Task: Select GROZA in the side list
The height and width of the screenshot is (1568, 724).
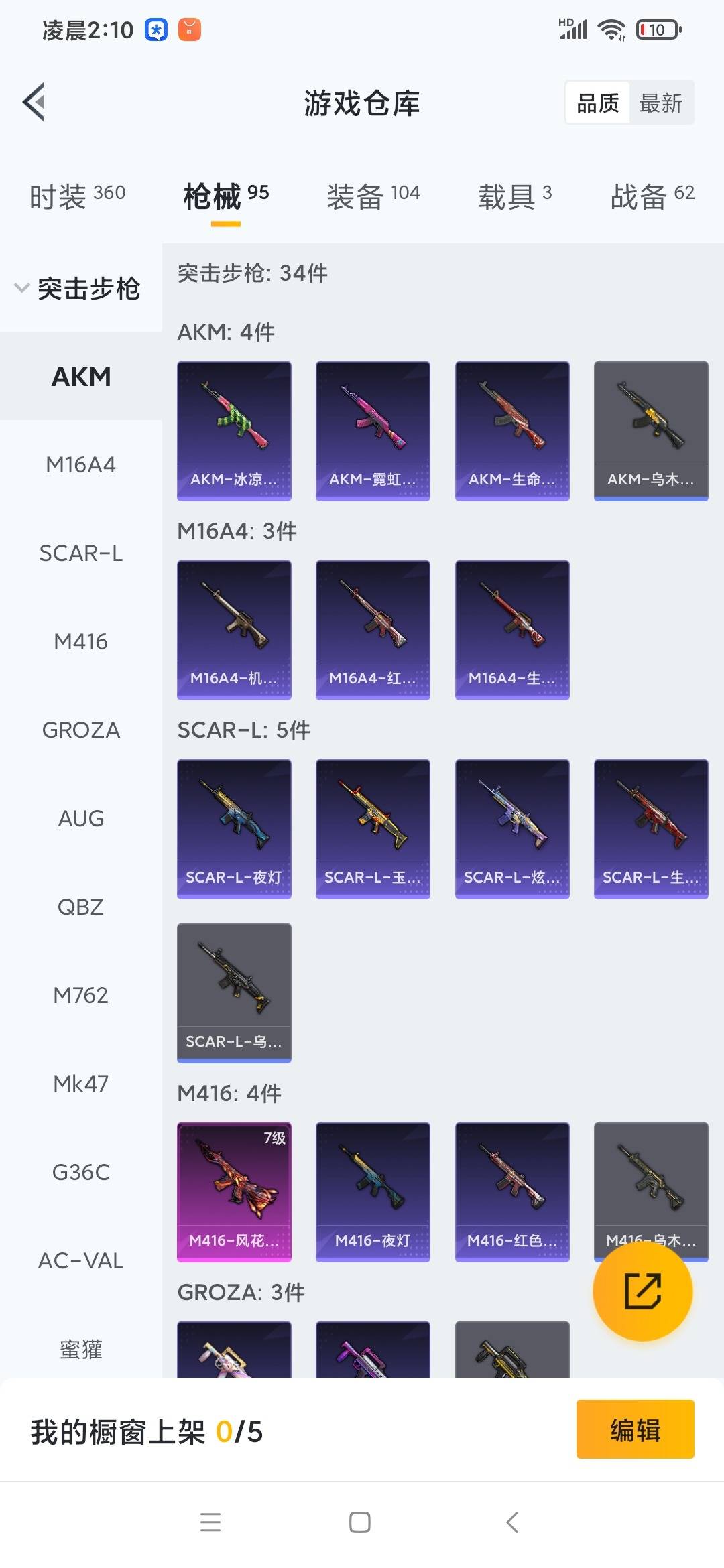Action: (x=80, y=730)
